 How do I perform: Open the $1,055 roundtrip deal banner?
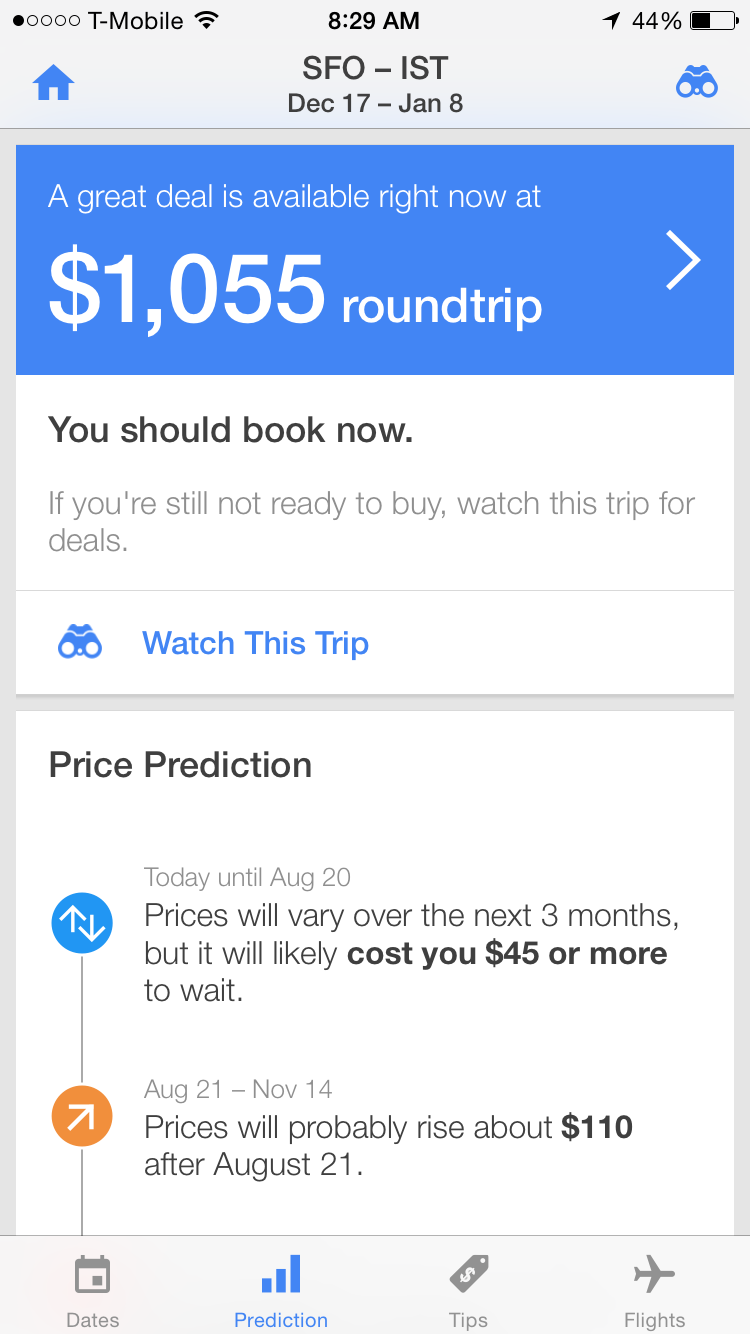click(x=374, y=261)
